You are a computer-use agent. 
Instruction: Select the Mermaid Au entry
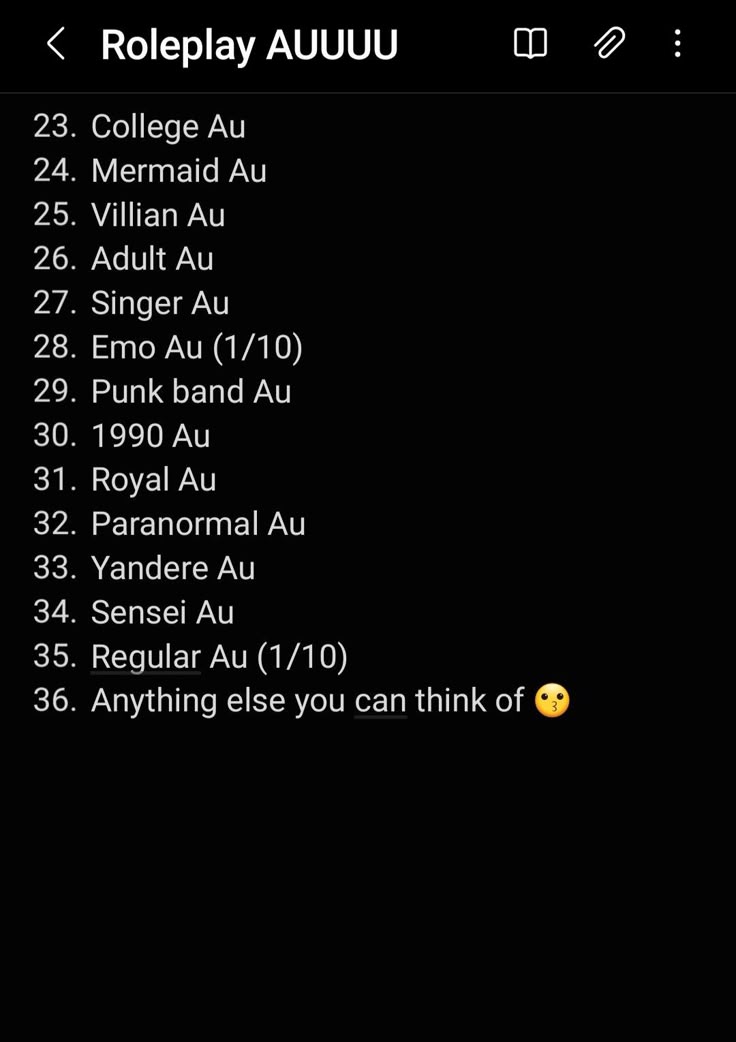[x=179, y=171]
